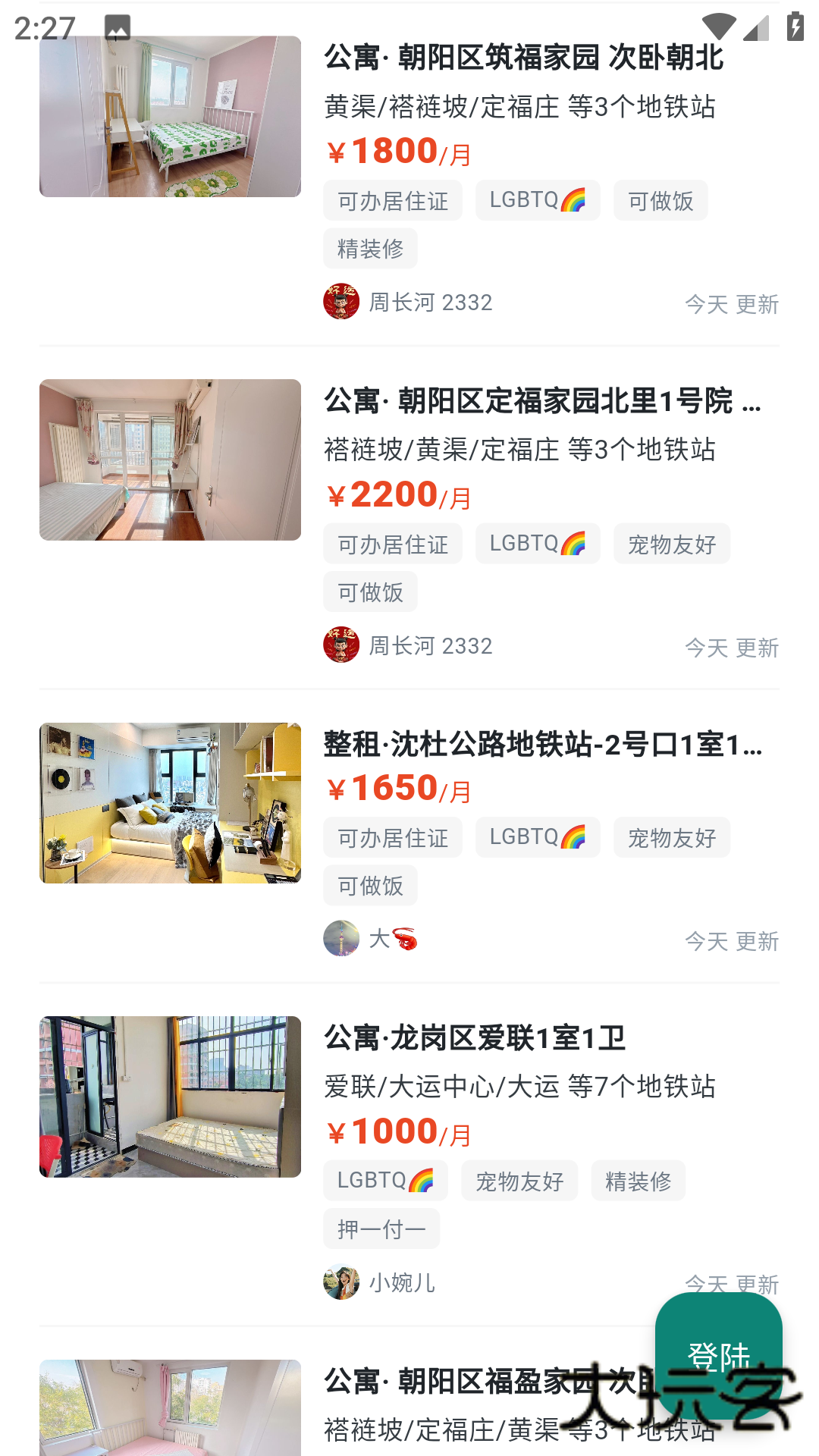
Task: Toggle the 押一付一 payment tag
Action: point(381,1228)
